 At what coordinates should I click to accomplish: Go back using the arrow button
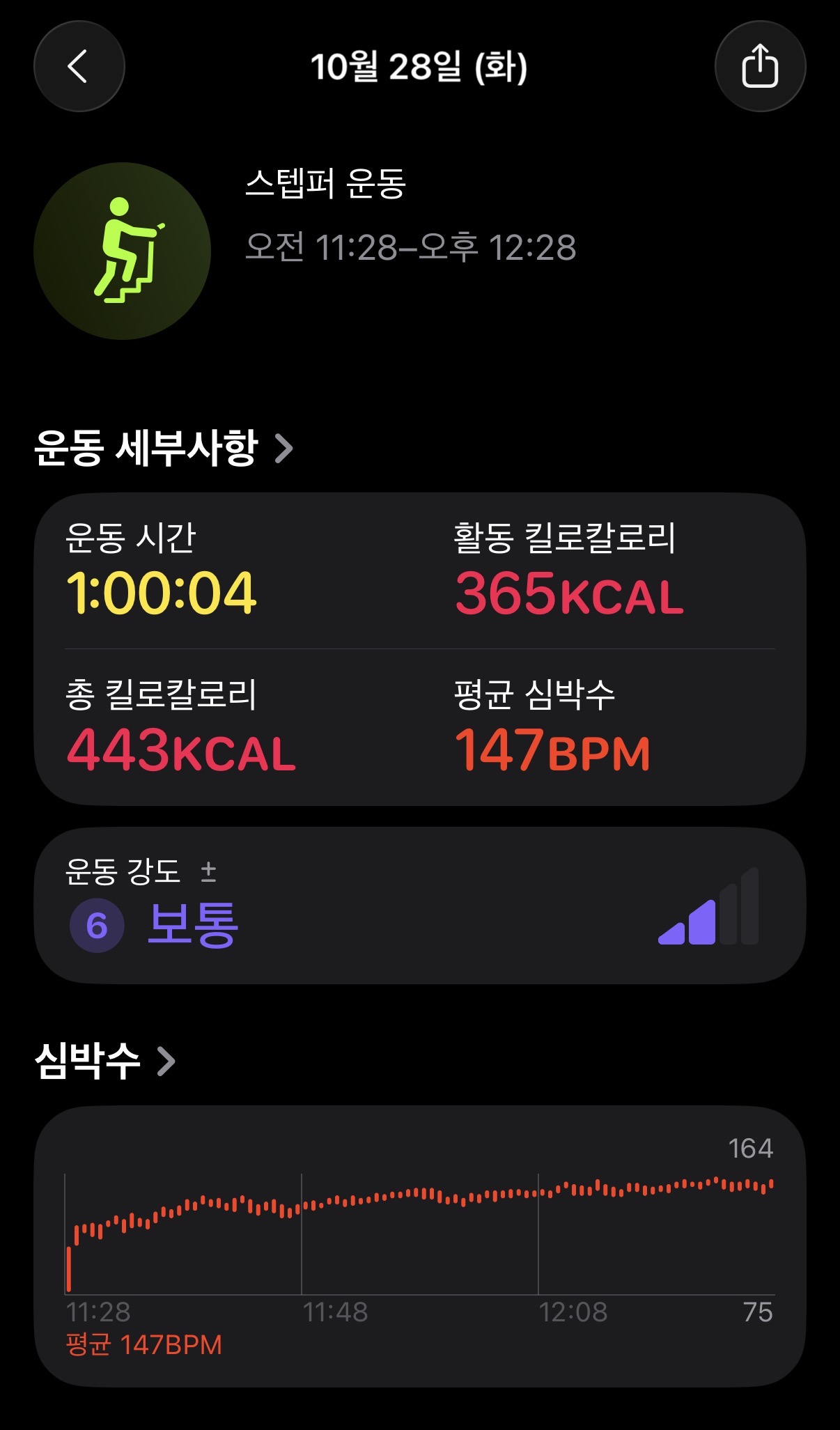[x=79, y=66]
